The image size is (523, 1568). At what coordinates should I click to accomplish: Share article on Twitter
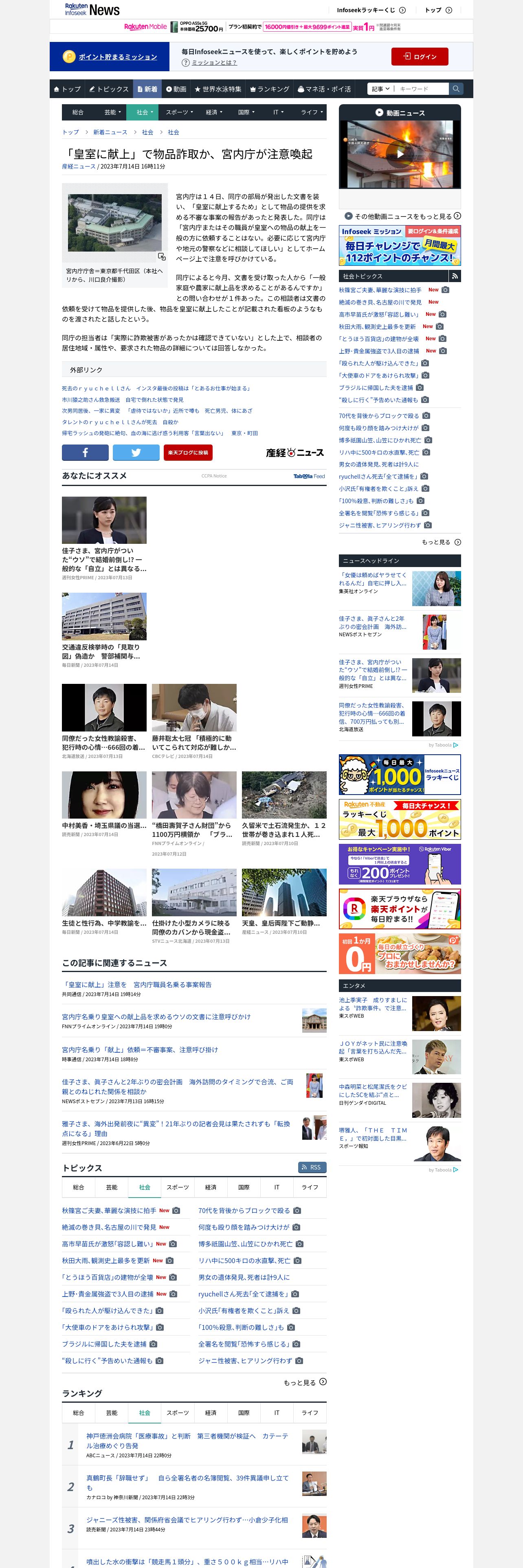tap(136, 452)
